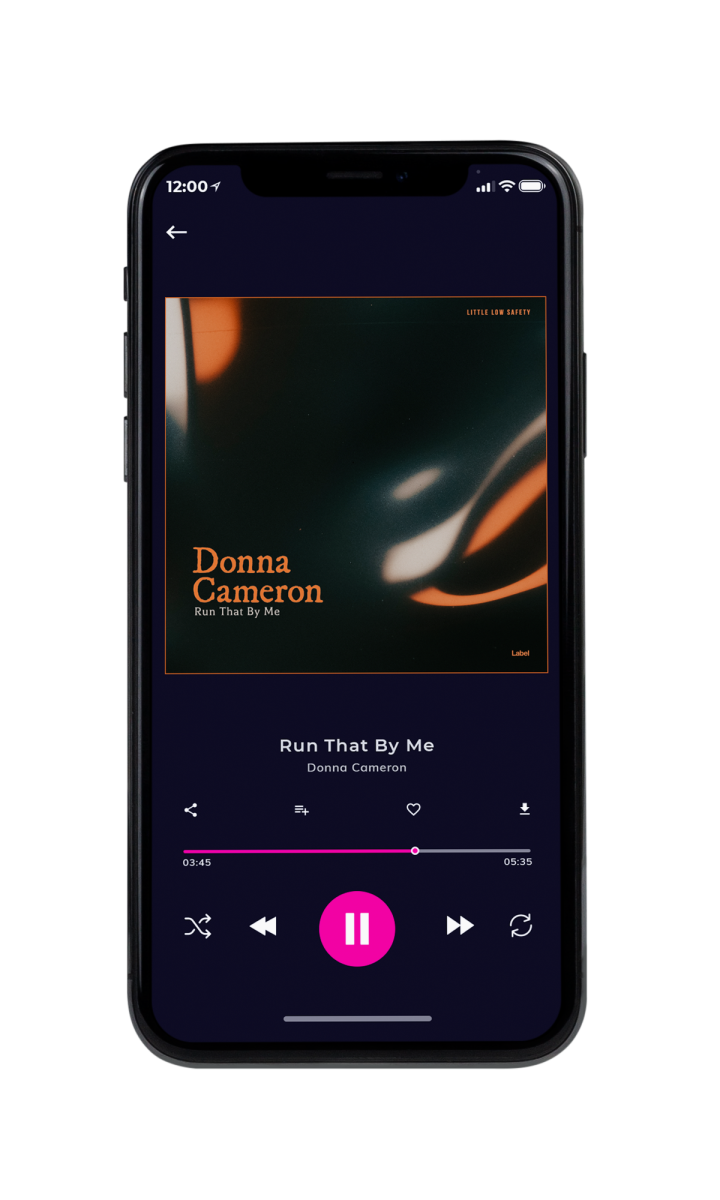Viewport: 720px width, 1200px height.
Task: Share the song Run That By Me
Action: (191, 810)
